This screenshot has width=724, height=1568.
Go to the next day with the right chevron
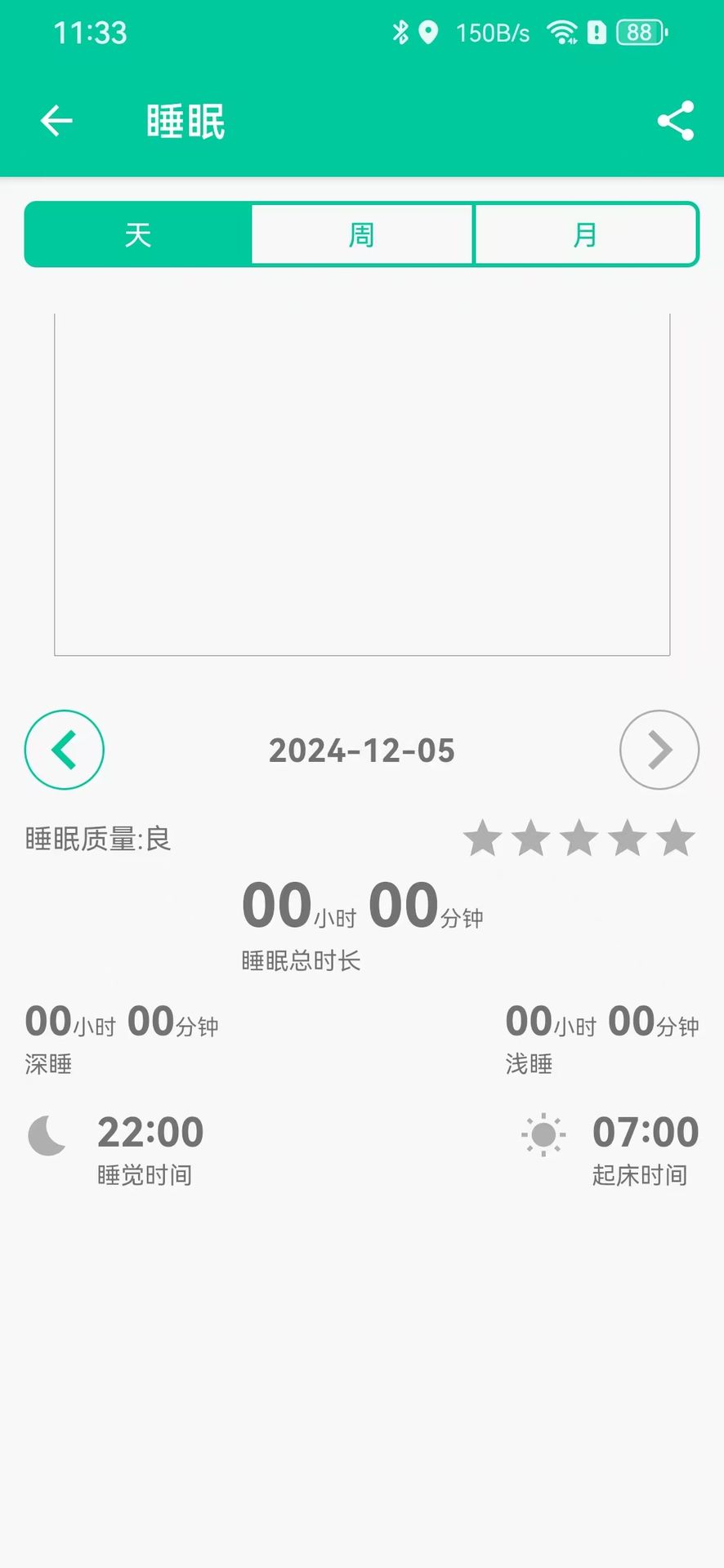click(x=659, y=750)
